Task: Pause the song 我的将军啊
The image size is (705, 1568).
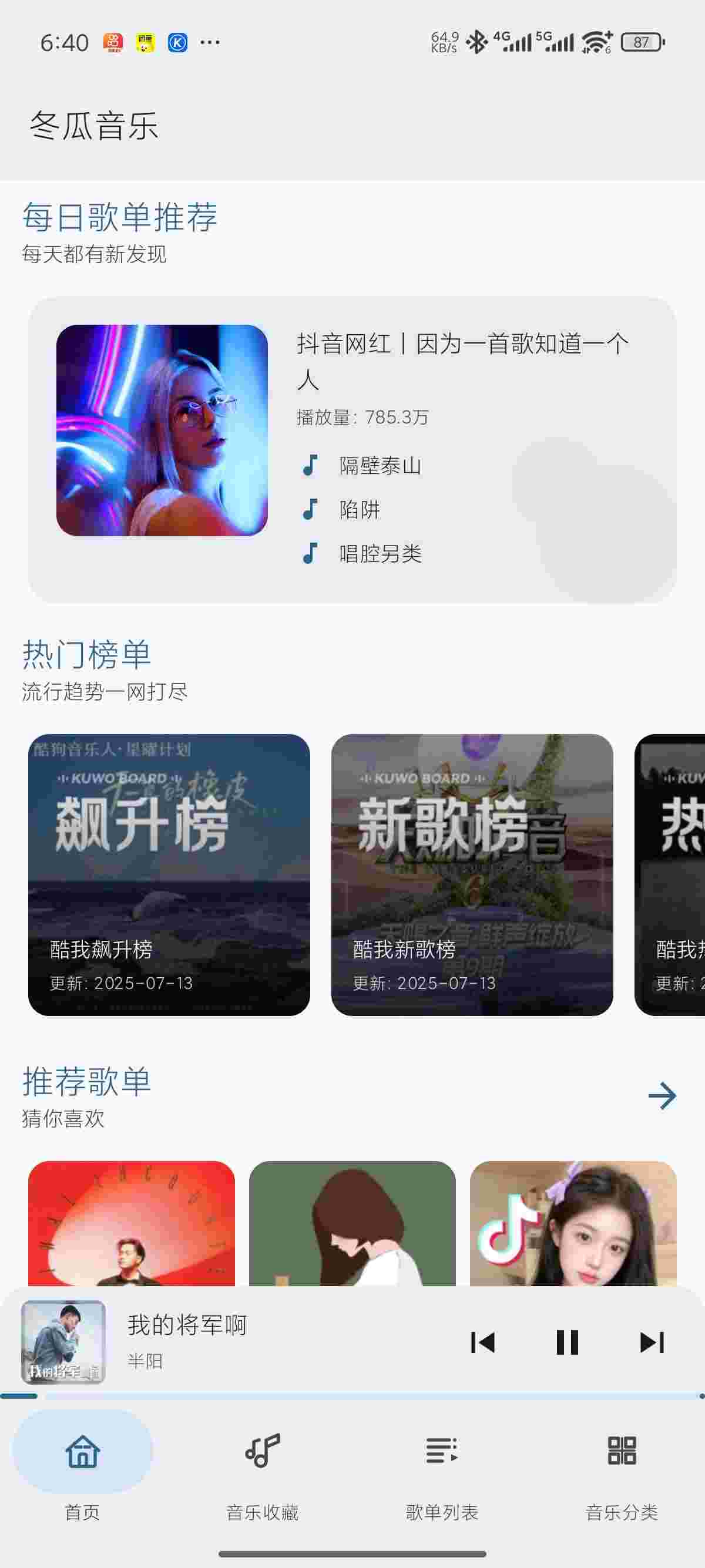Action: pyautogui.click(x=567, y=1342)
